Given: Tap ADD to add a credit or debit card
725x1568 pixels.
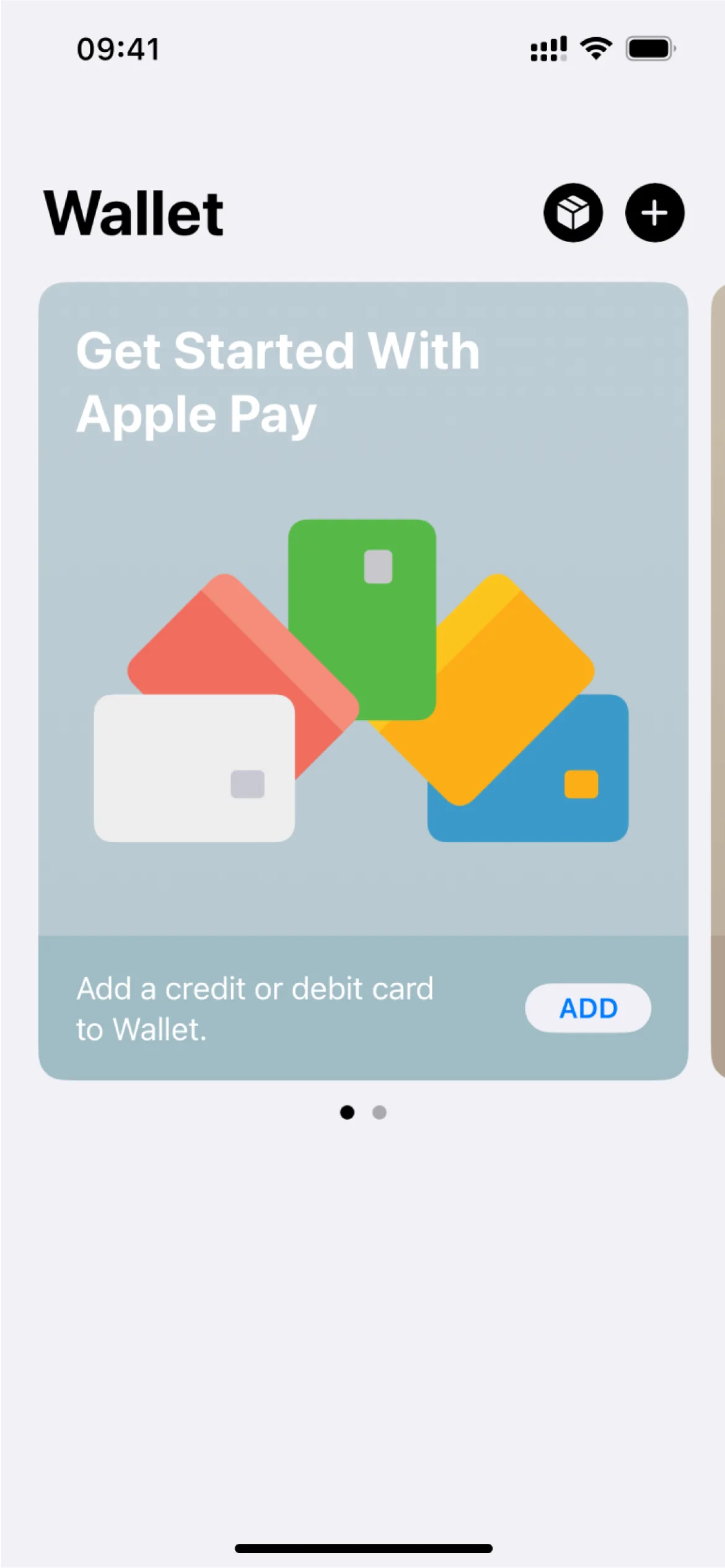Looking at the screenshot, I should coord(588,1008).
